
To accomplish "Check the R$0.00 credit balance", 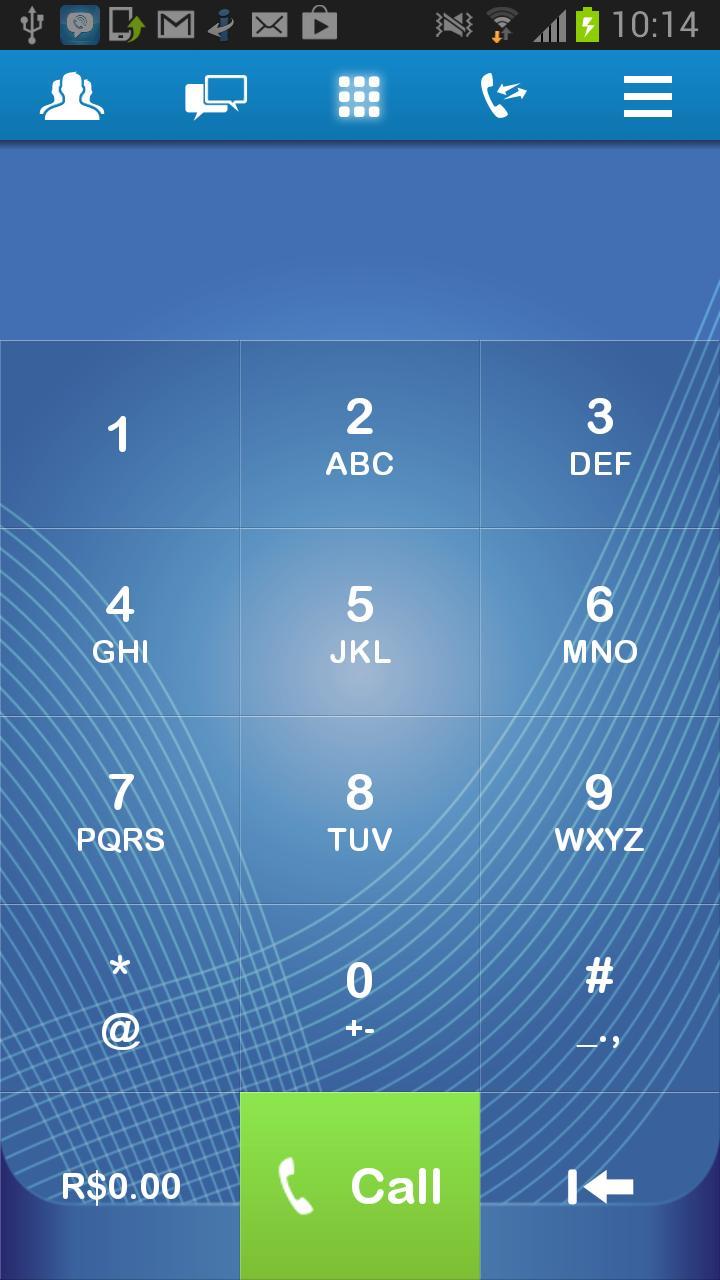I will tap(120, 1186).
